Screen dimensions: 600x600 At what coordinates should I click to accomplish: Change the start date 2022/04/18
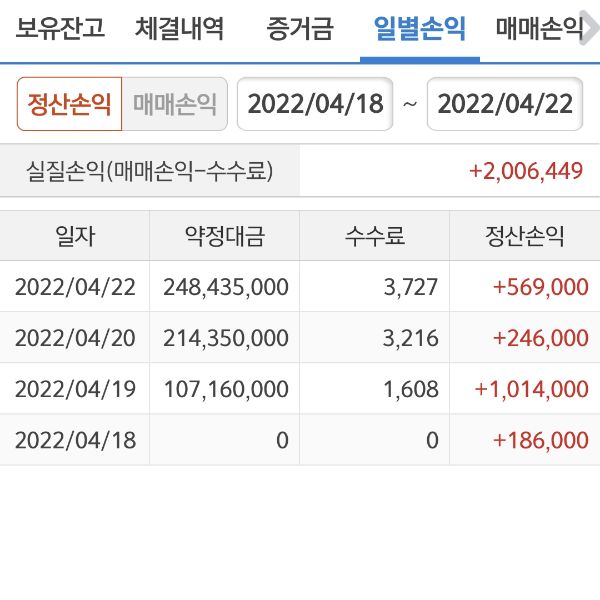(315, 104)
